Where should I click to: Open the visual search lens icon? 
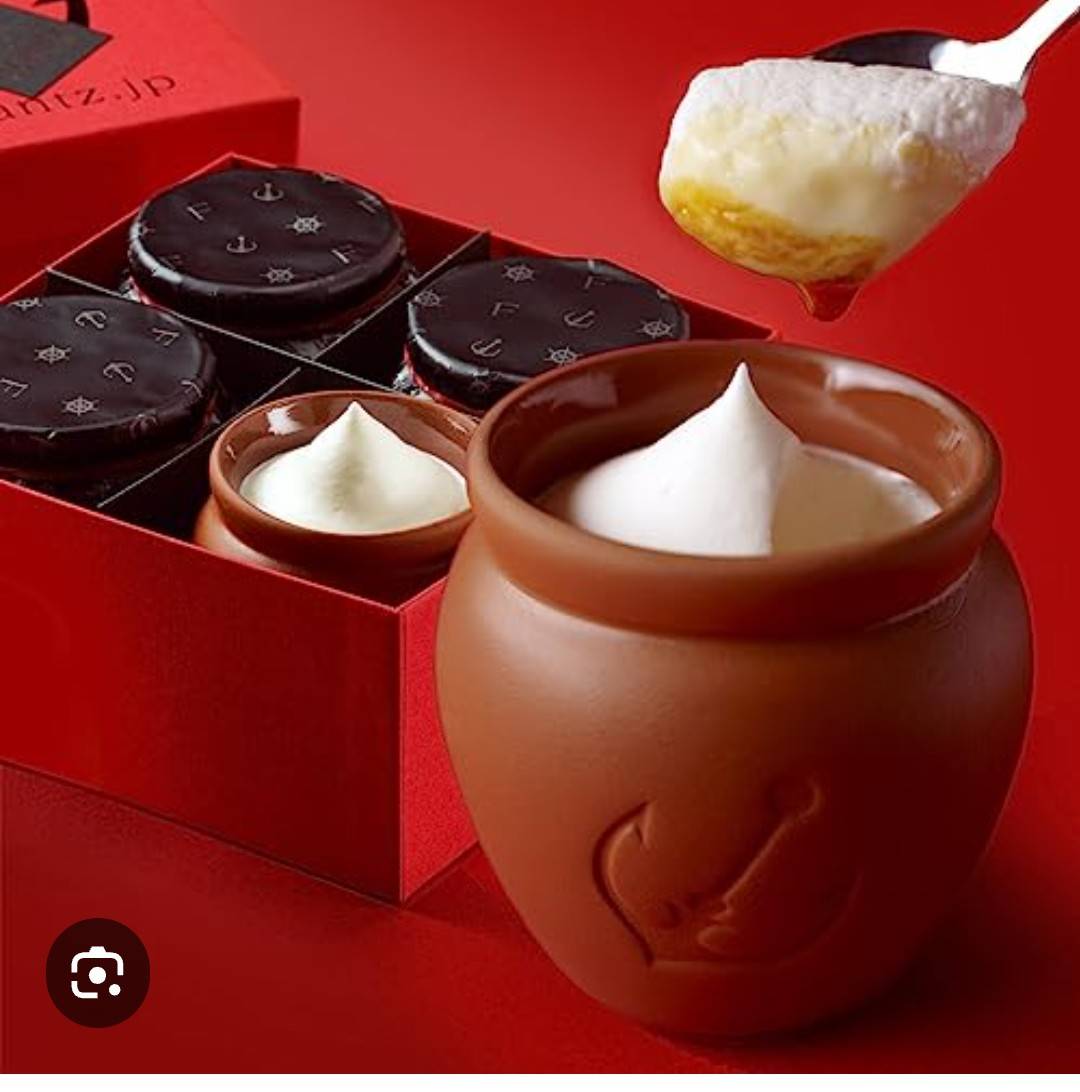coord(97,972)
